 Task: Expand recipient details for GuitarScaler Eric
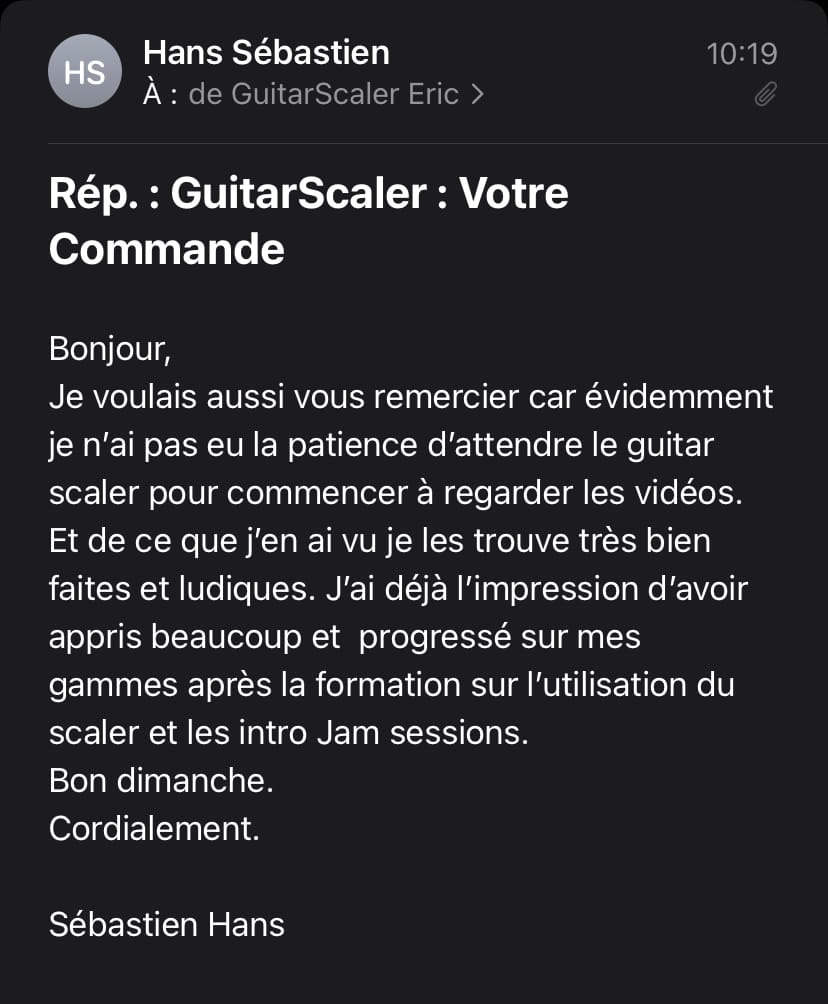coord(476,95)
